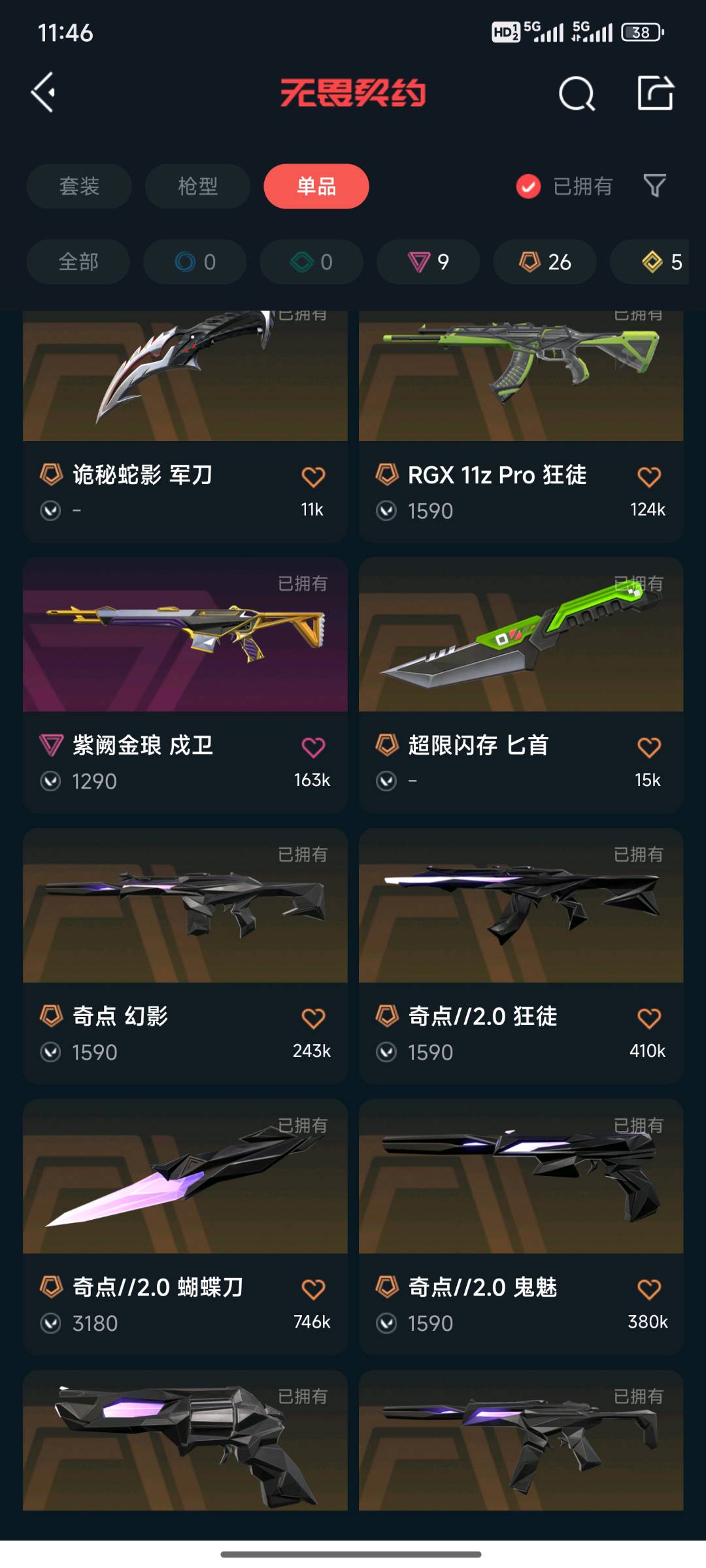706x1568 pixels.
Task: Like the RGX 11z Pro 狂徒 skin
Action: 648,477
